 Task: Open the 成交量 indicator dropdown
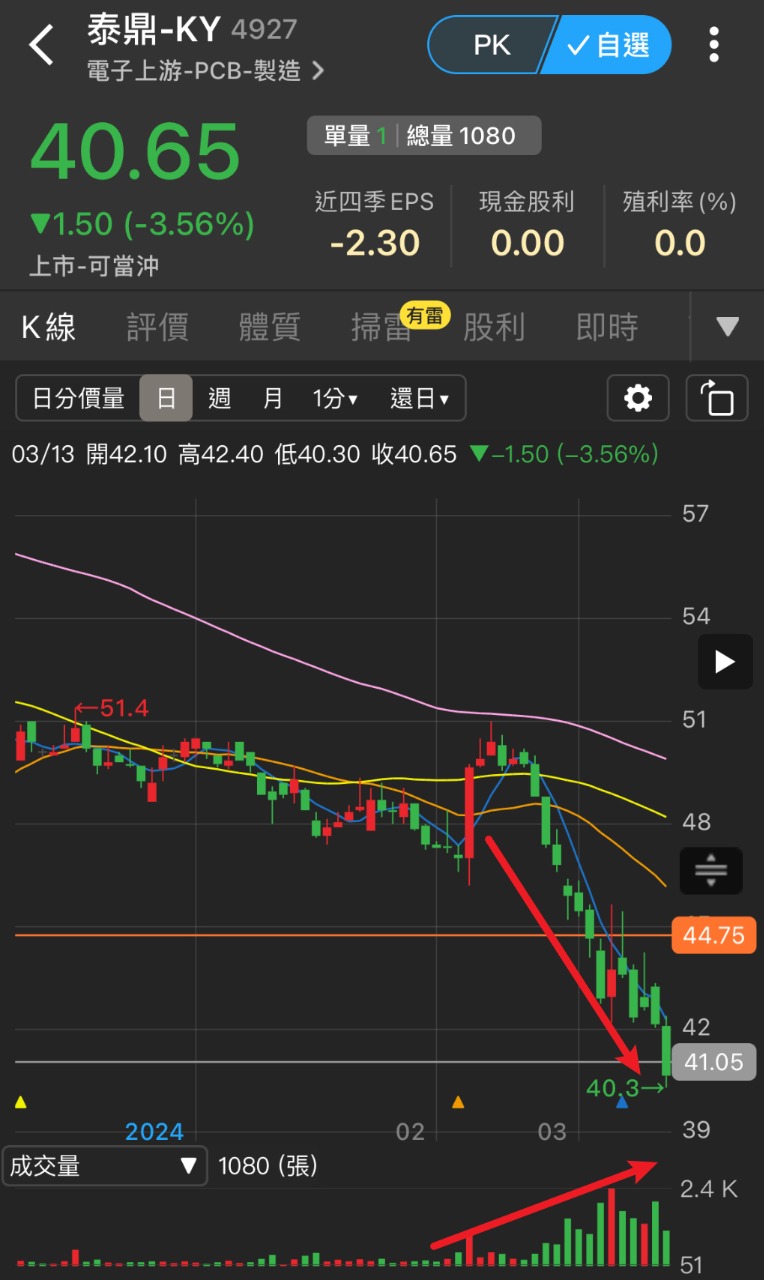[104, 1165]
